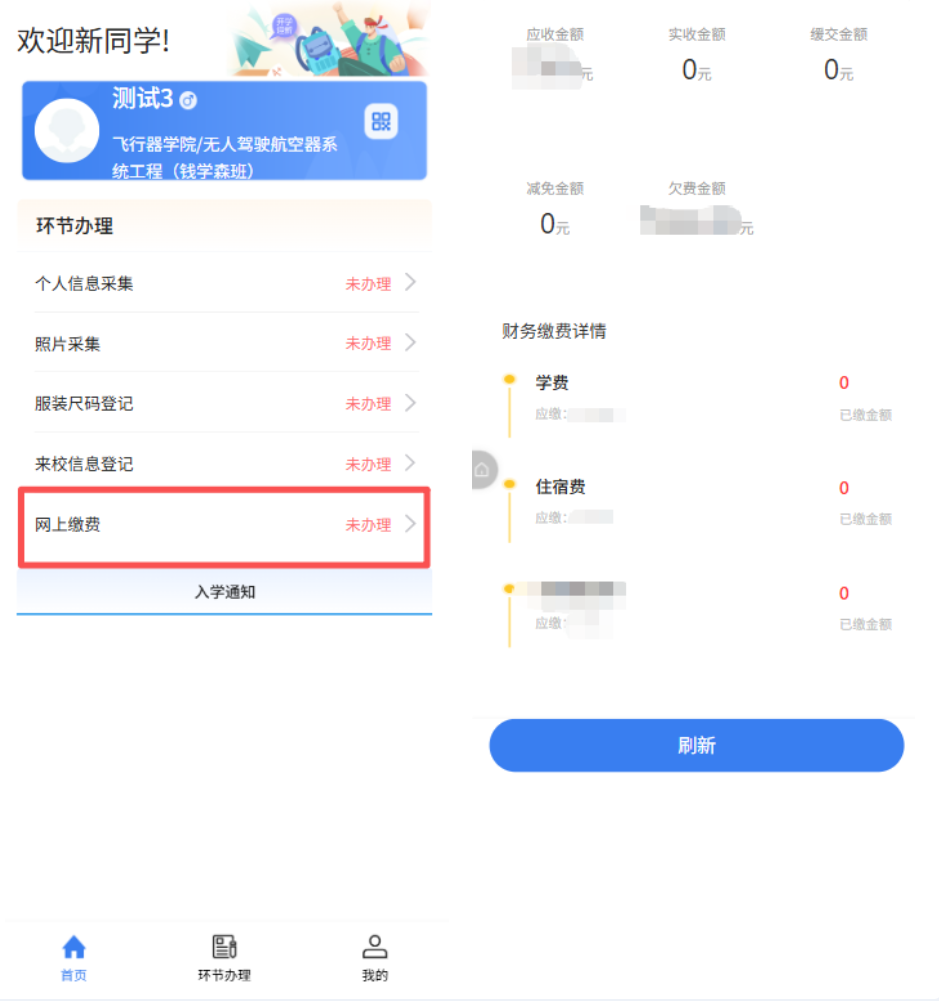Open 个人信息采集 row

point(225,284)
